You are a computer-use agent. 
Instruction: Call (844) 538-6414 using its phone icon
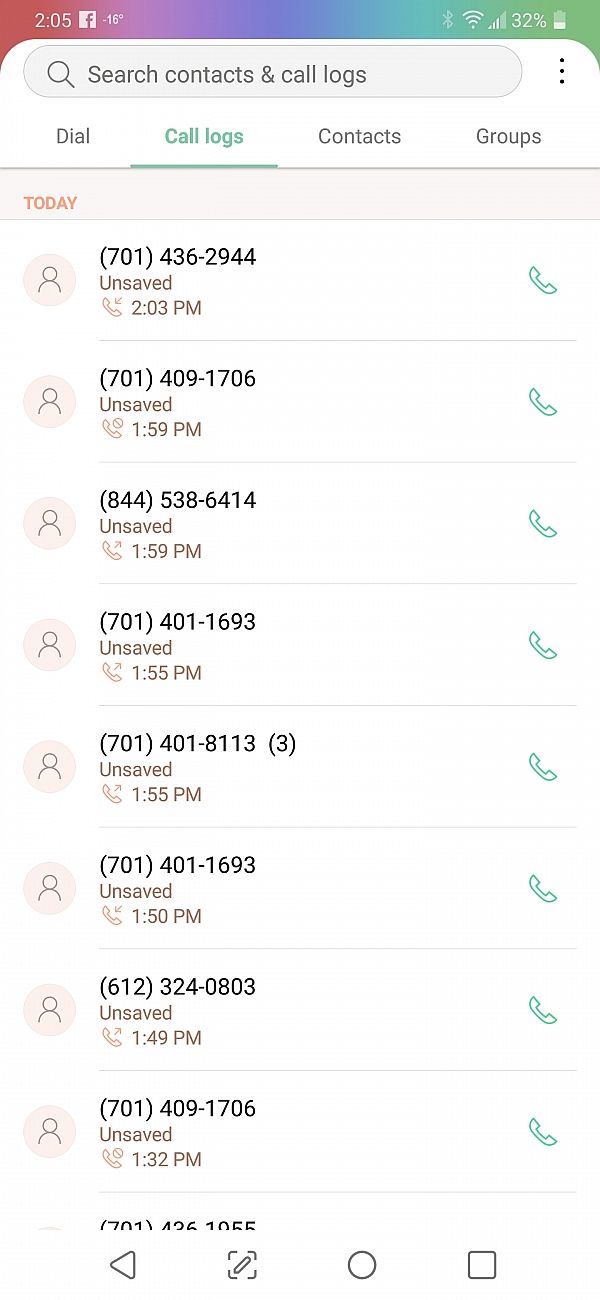pos(543,524)
